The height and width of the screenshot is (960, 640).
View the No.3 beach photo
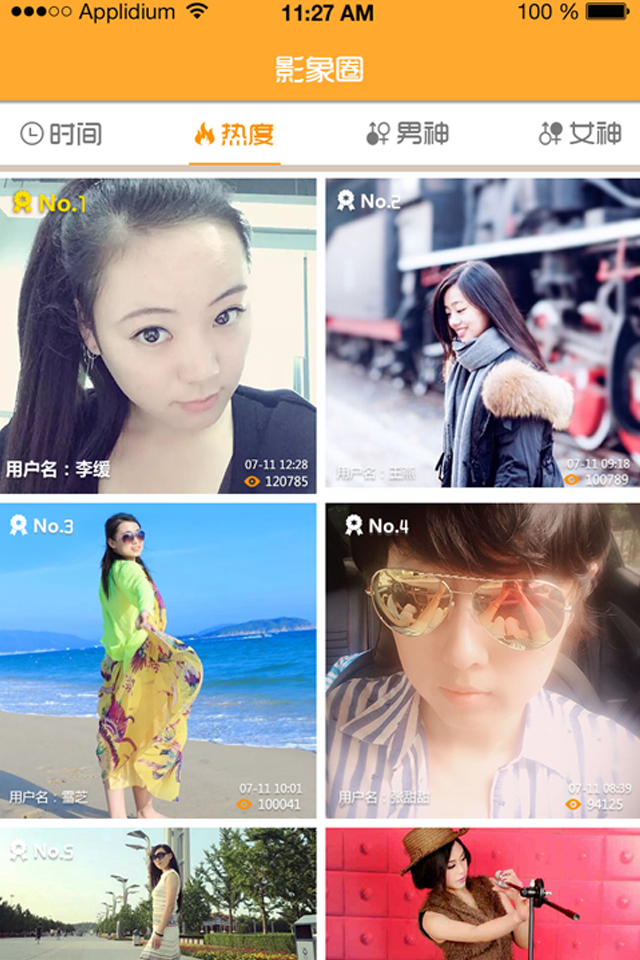(158, 660)
